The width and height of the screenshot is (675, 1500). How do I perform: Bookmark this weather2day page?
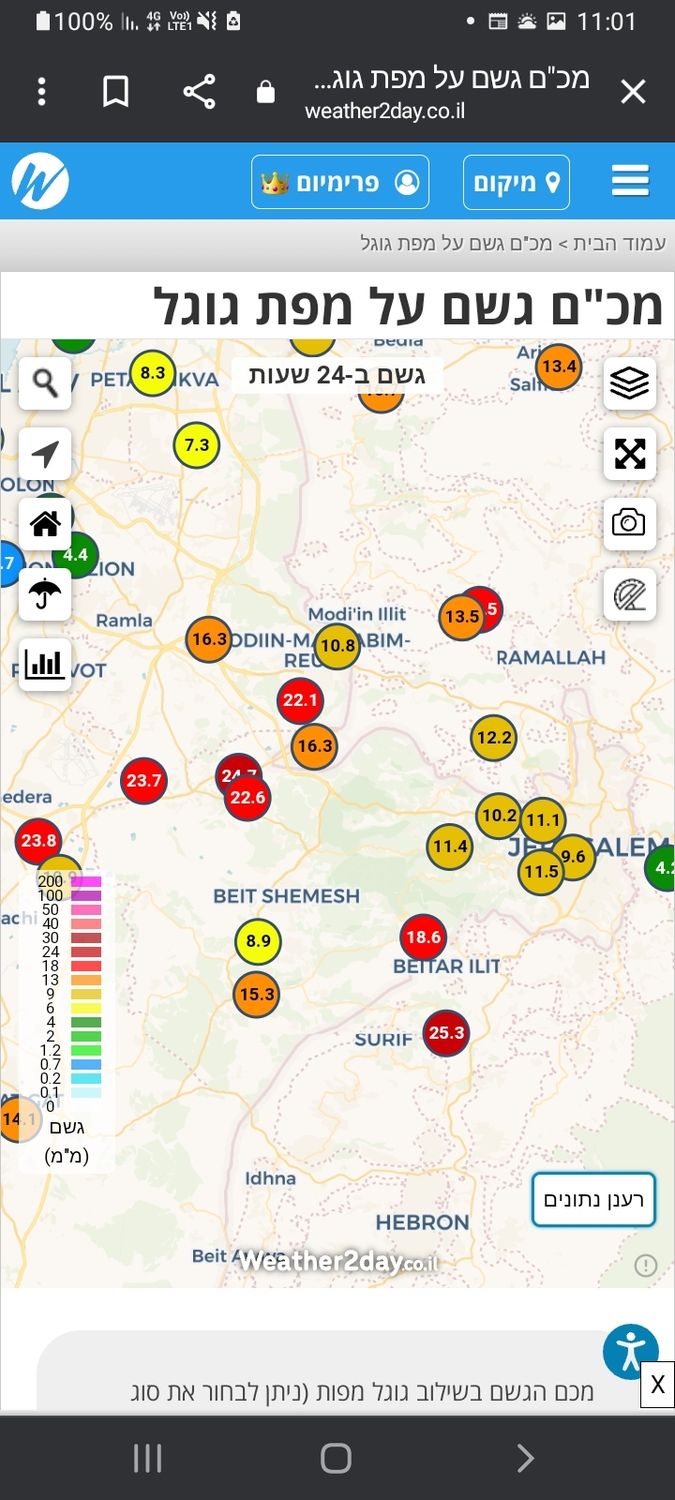pos(116,92)
